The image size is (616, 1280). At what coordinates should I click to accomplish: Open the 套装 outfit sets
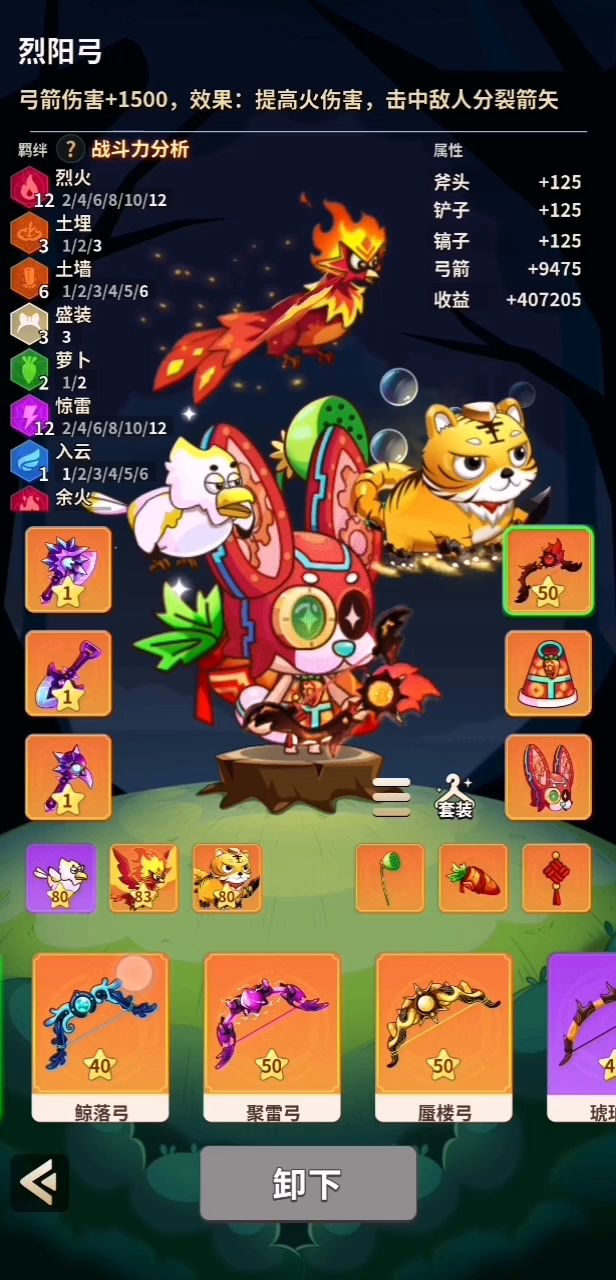coord(454,797)
